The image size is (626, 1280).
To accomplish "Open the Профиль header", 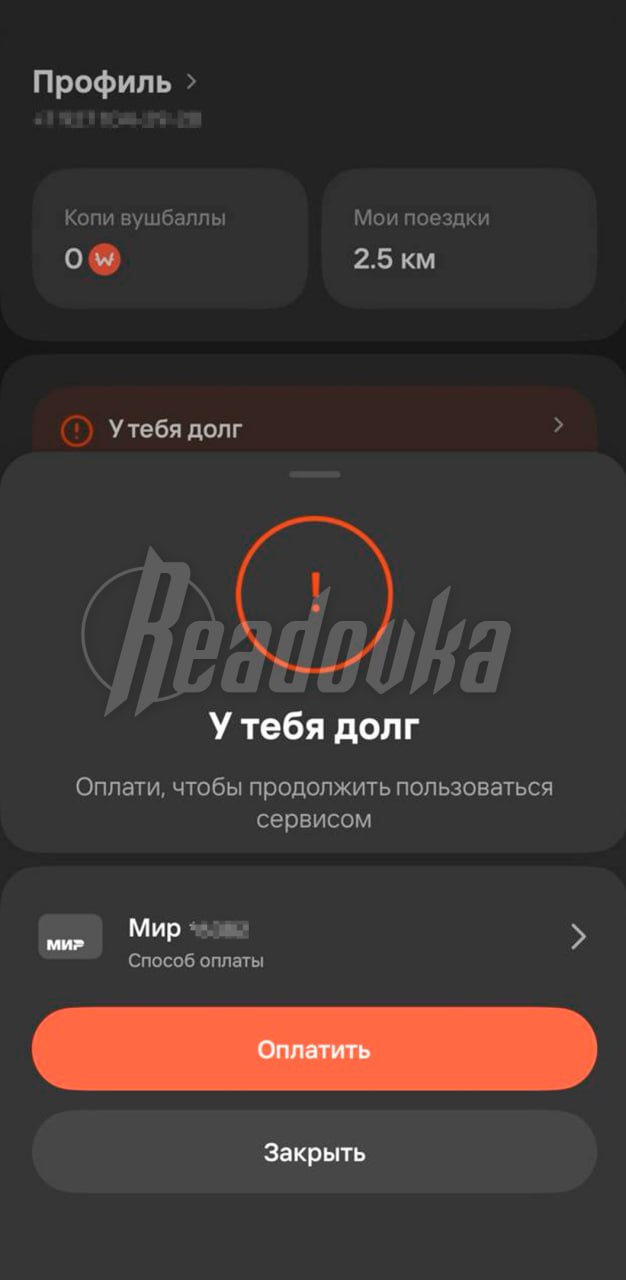I will click(x=115, y=82).
